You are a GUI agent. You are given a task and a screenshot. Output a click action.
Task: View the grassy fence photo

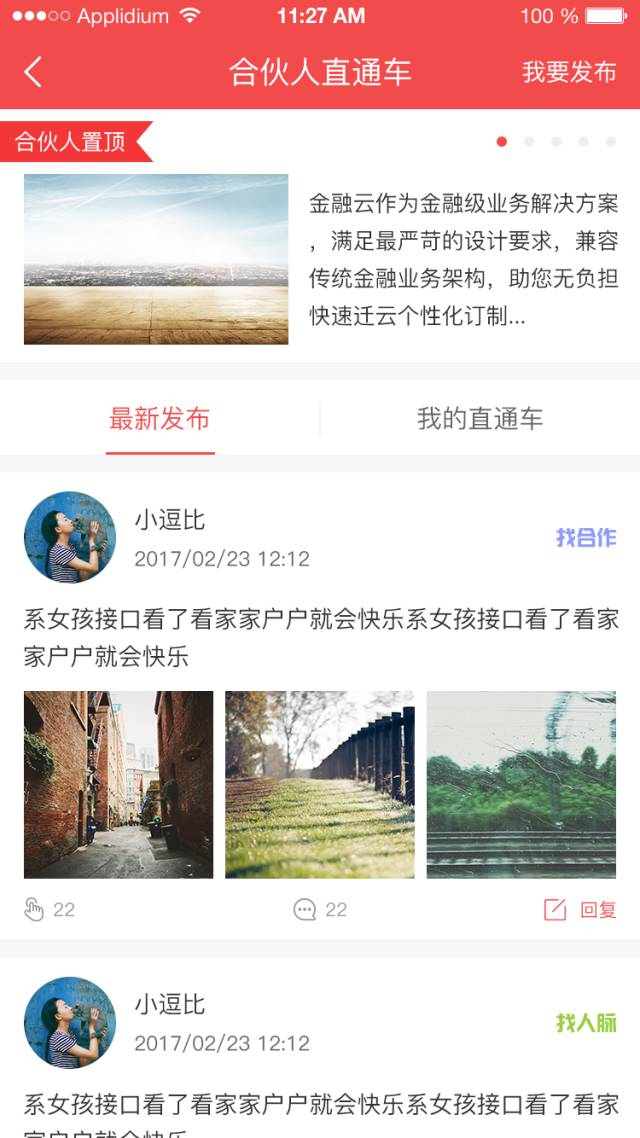(x=320, y=785)
